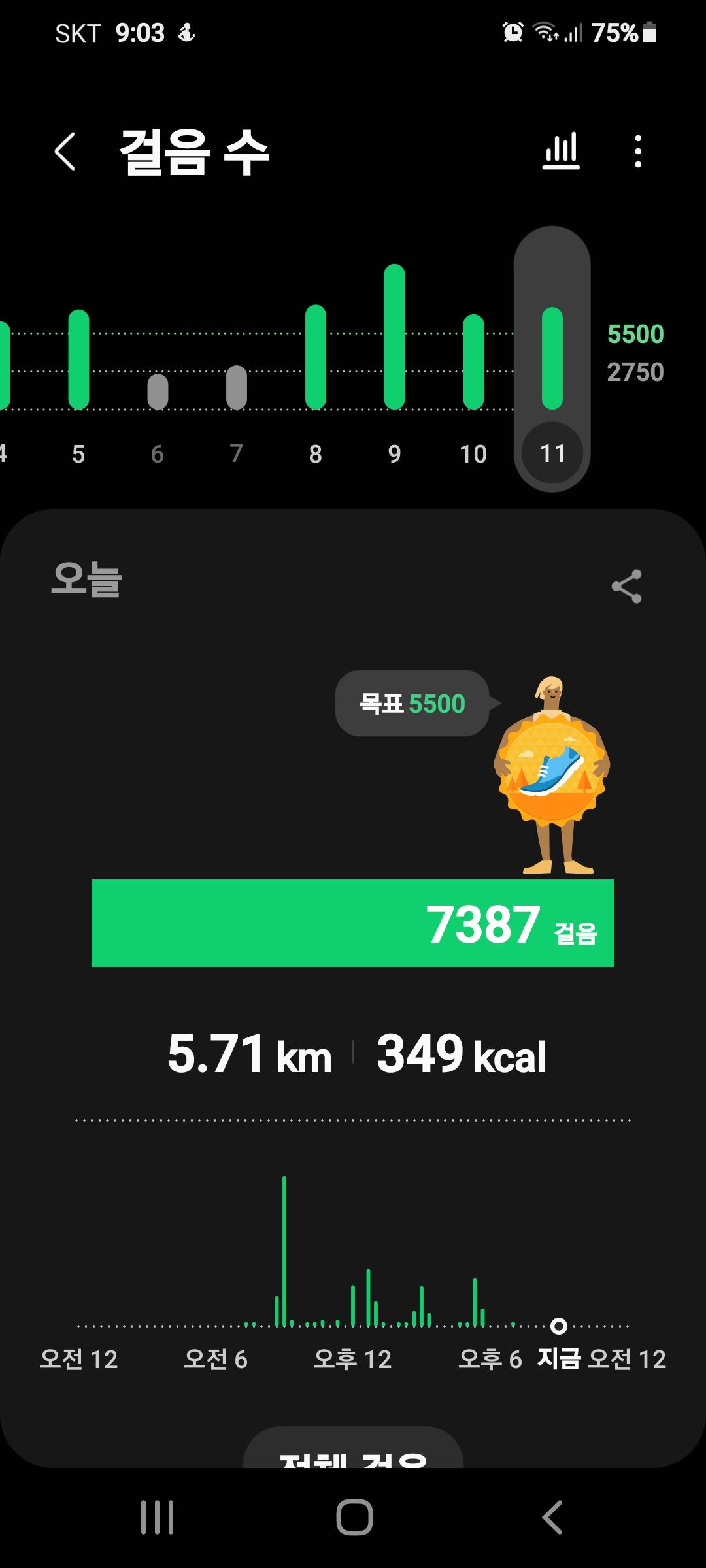
Task: Go to the home screen
Action: [354, 1516]
